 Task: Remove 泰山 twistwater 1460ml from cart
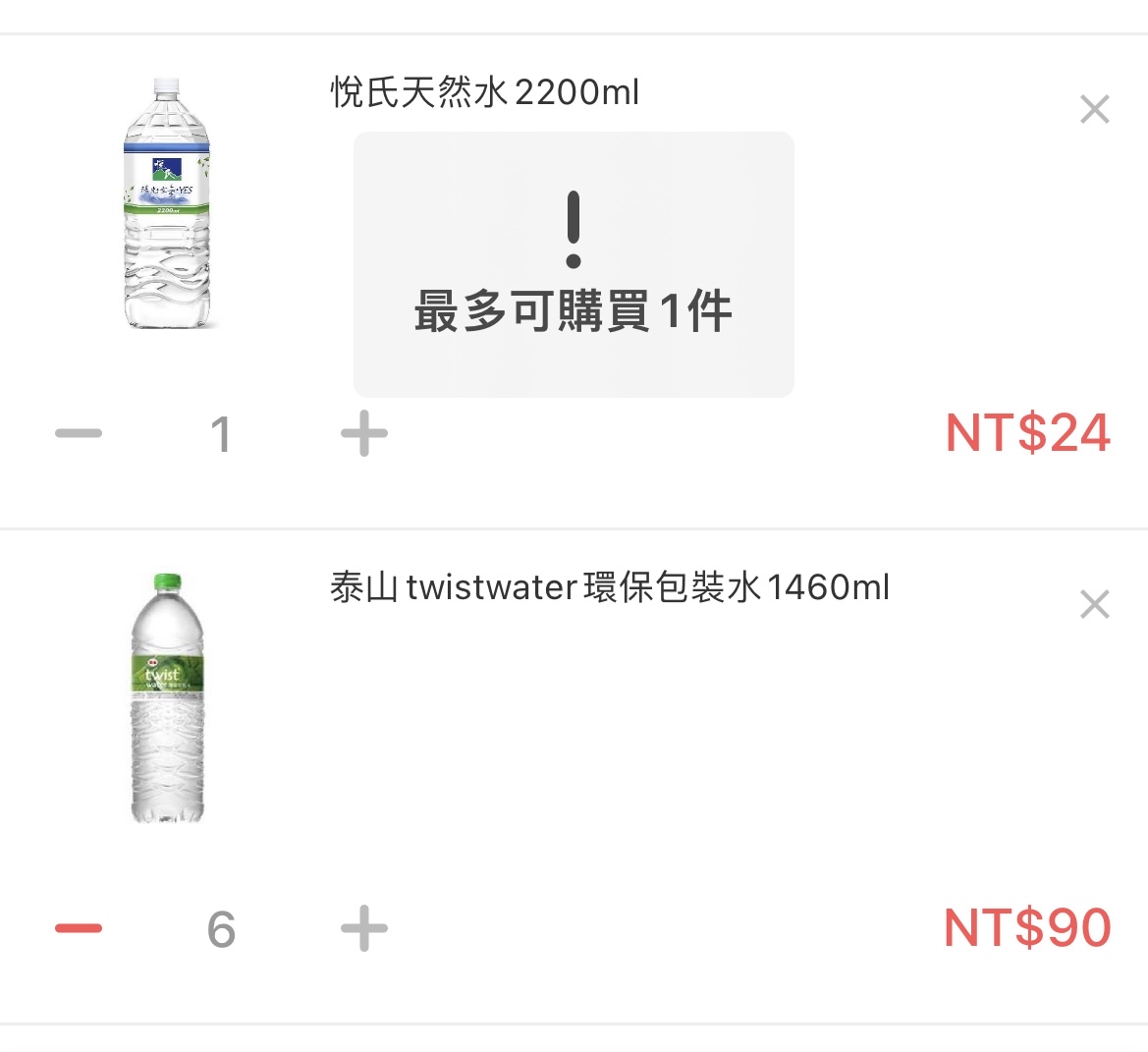point(1094,604)
